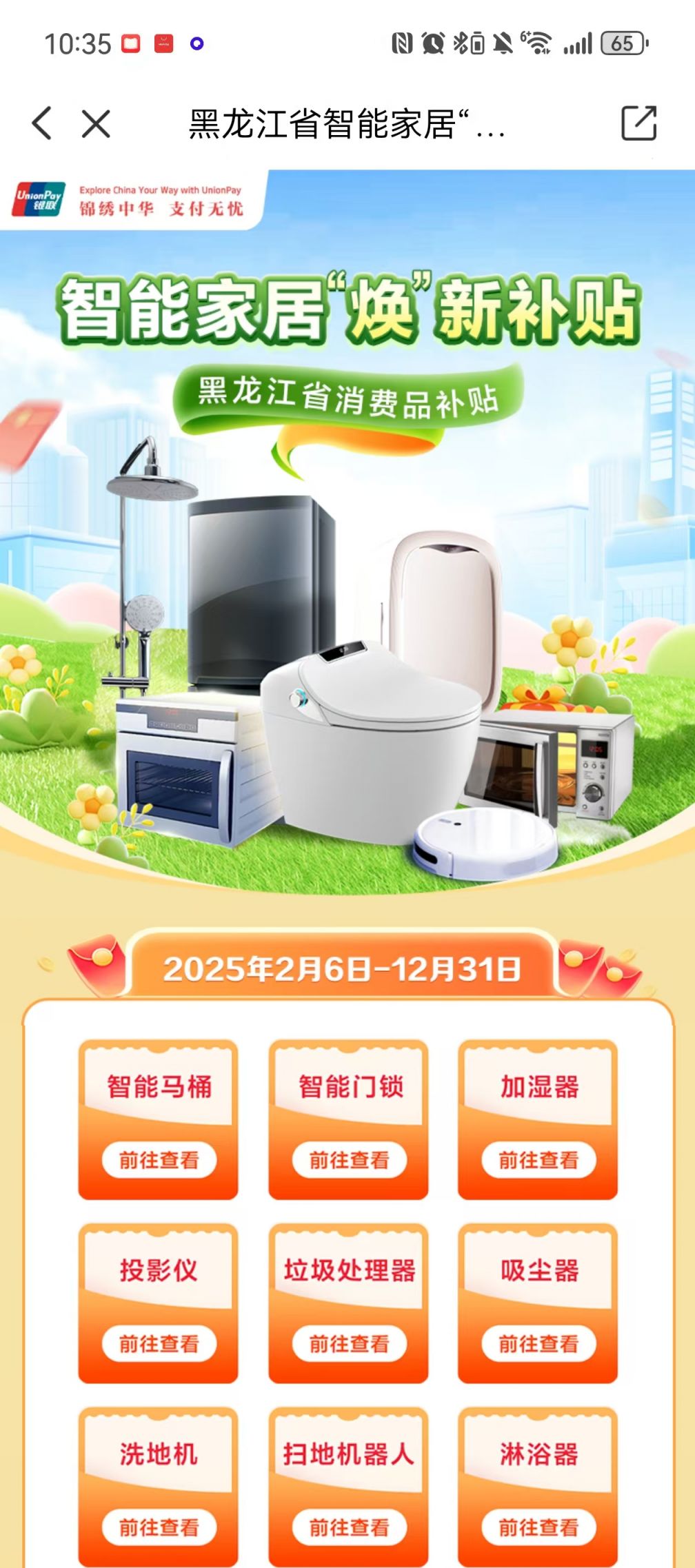Go back to the previous page
Viewport: 695px width, 1568px height.
coord(41,124)
